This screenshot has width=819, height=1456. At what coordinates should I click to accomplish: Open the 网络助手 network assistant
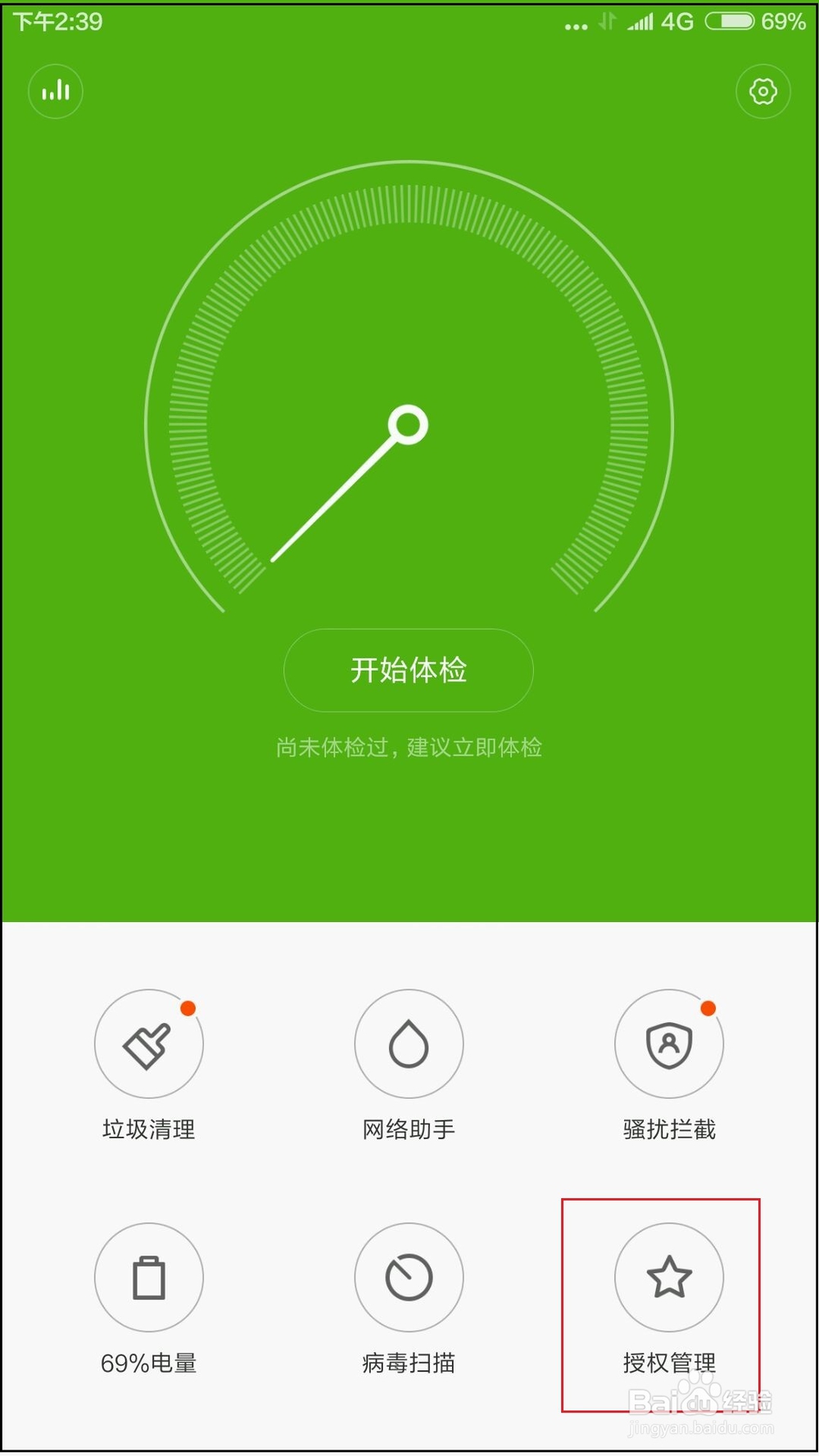[x=409, y=1044]
